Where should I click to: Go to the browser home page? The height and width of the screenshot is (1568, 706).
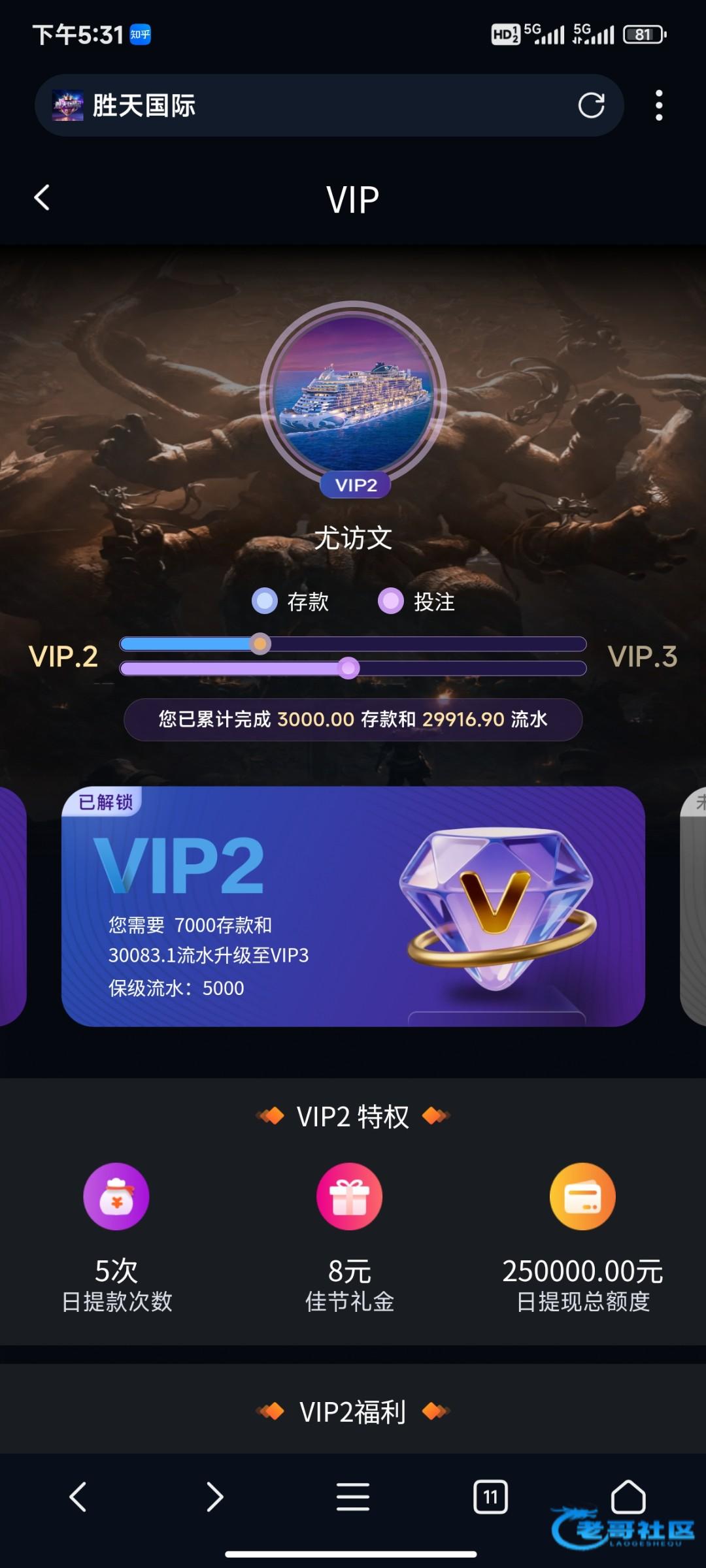click(x=628, y=1496)
